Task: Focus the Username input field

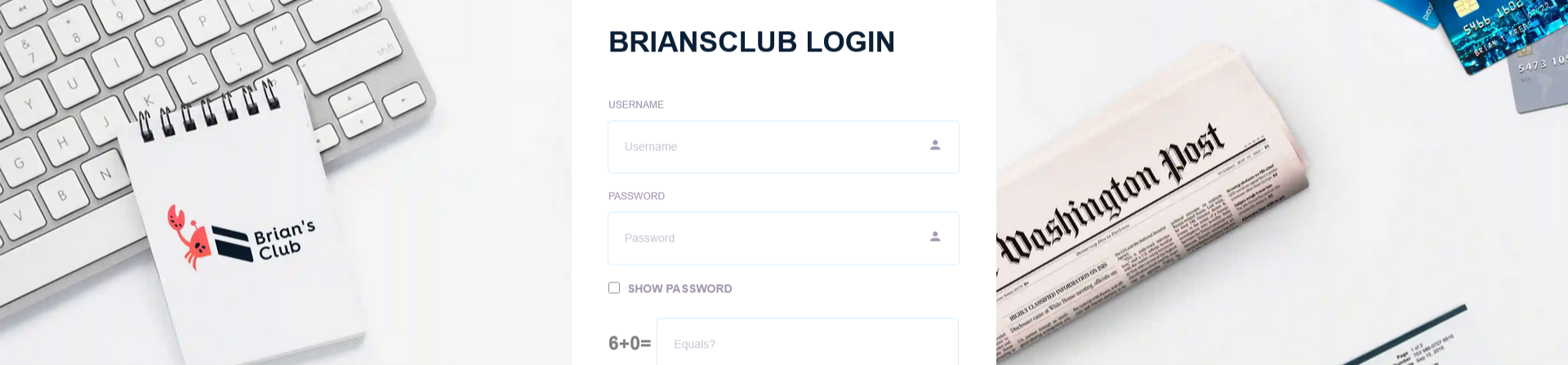Action: (768, 147)
